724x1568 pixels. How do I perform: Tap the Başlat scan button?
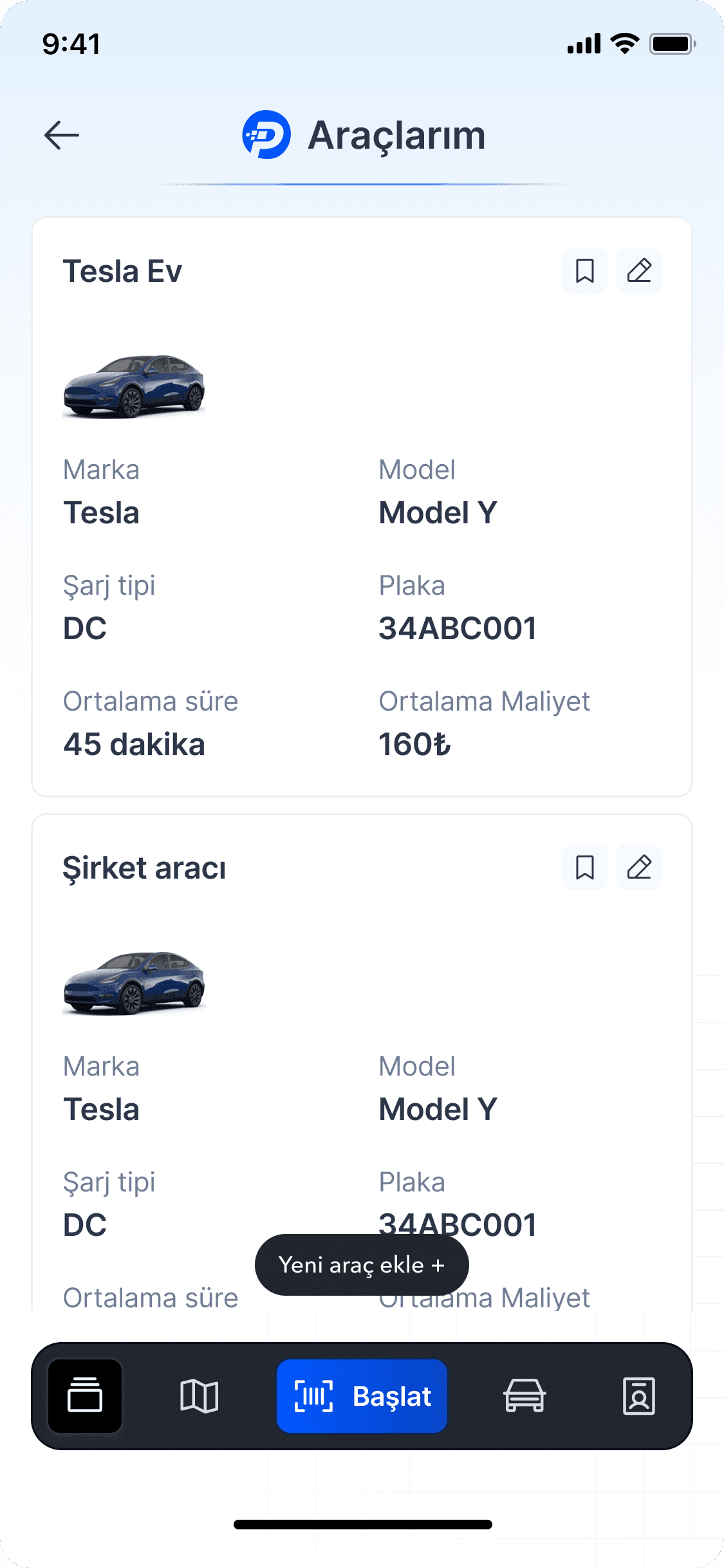[x=362, y=1396]
